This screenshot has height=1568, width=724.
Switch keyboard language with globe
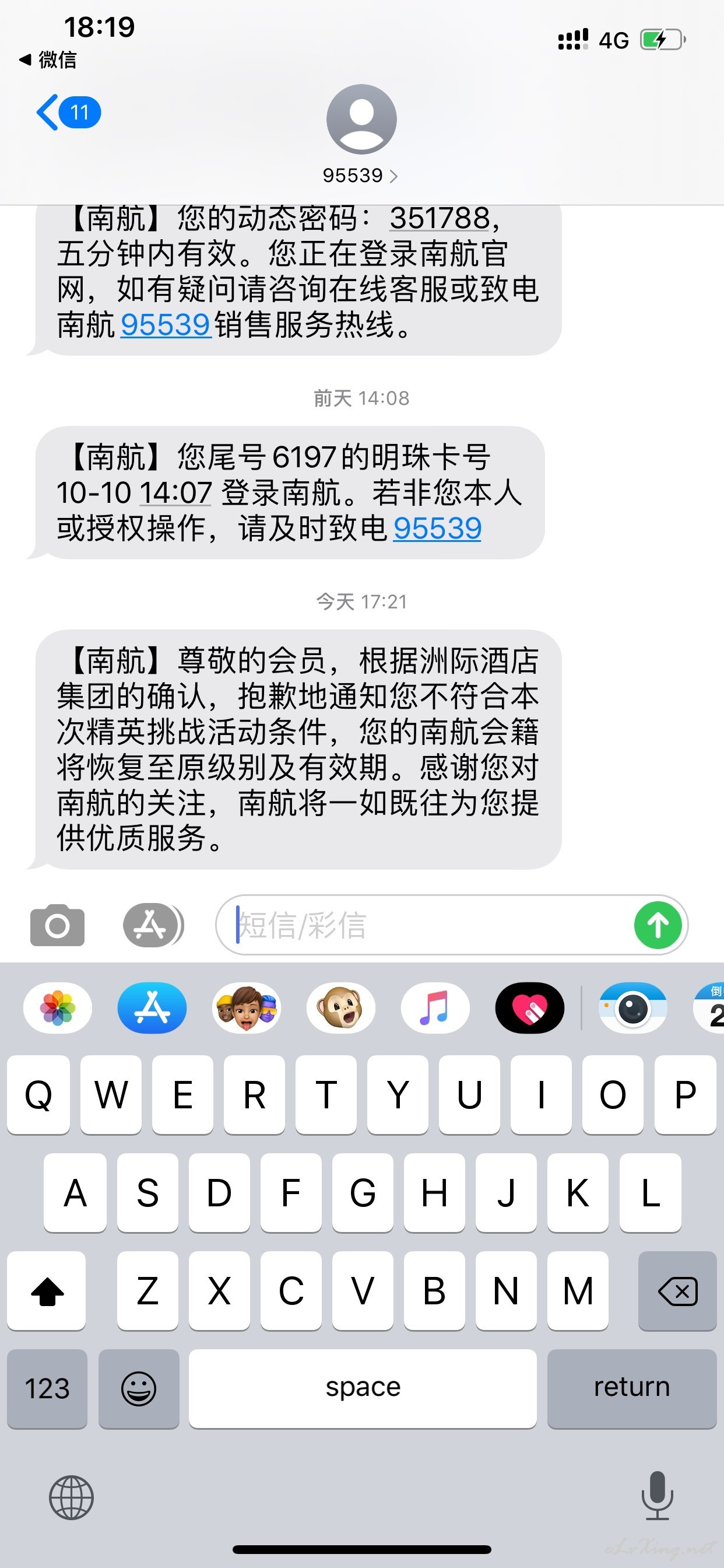pyautogui.click(x=71, y=1497)
